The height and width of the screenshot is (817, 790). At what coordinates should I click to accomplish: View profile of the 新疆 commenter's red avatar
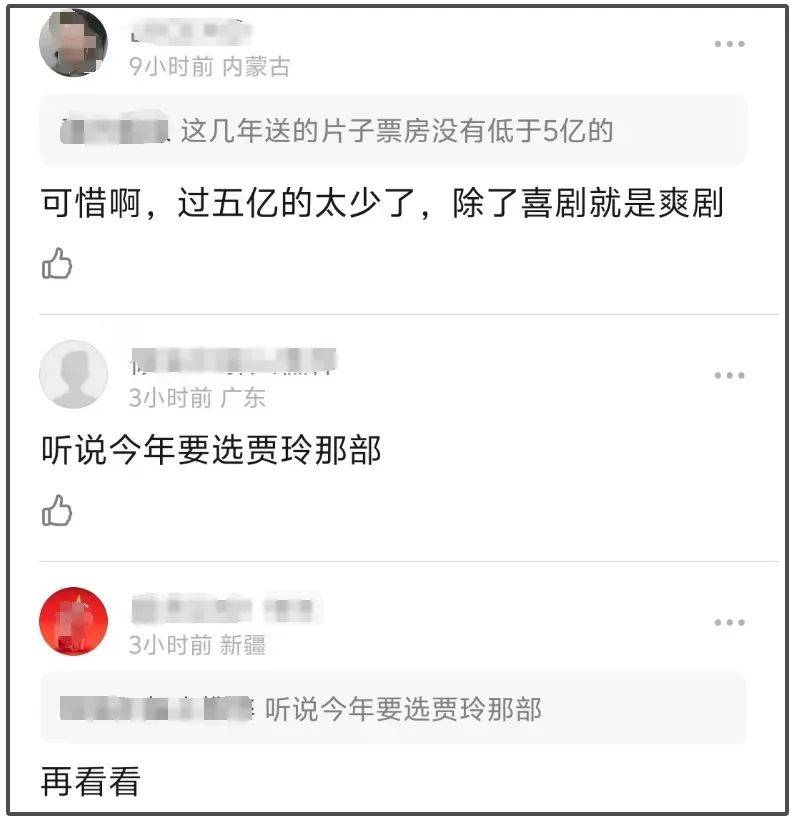tap(73, 621)
